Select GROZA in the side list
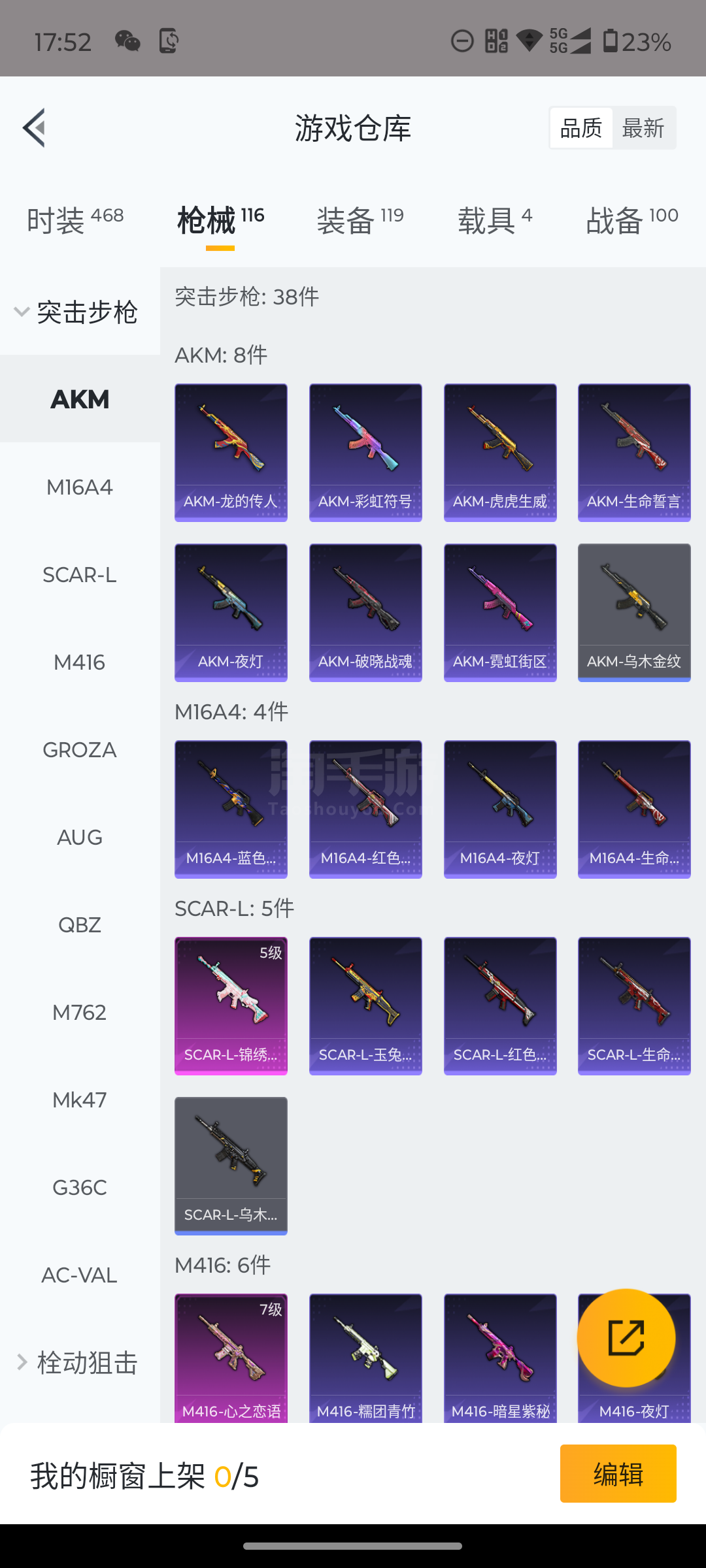The image size is (706, 1568). point(80,749)
